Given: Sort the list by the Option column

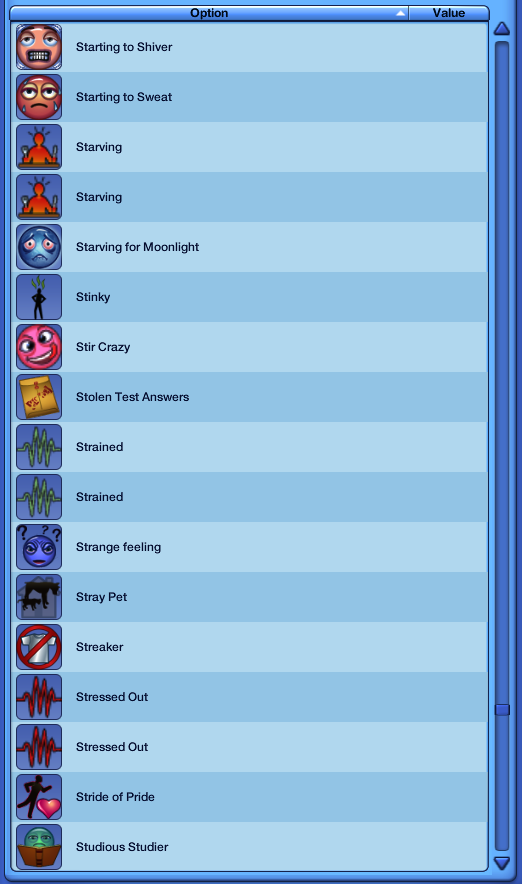Looking at the screenshot, I should [209, 13].
